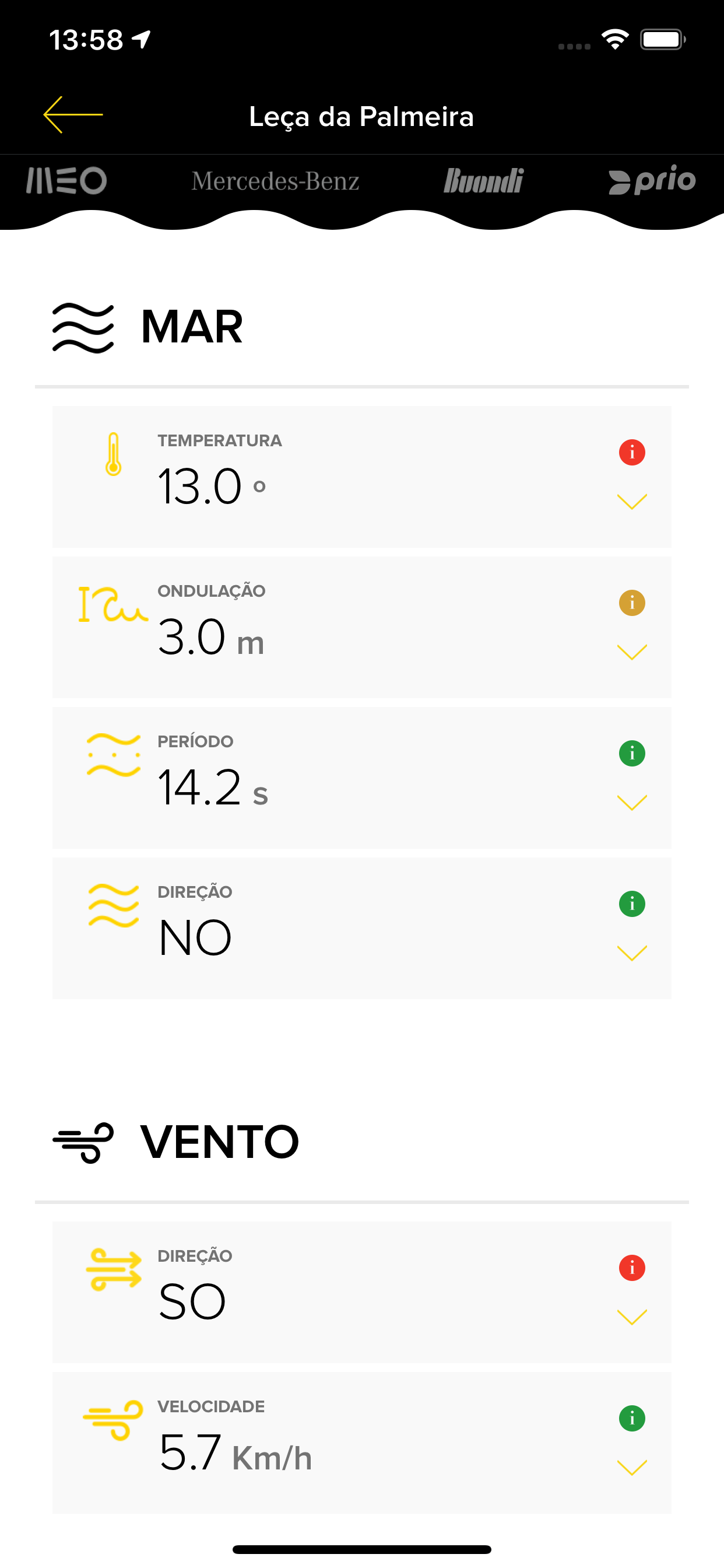Open the red info icon for sea Temperatura
Screen dimensions: 724x1568
click(x=631, y=452)
